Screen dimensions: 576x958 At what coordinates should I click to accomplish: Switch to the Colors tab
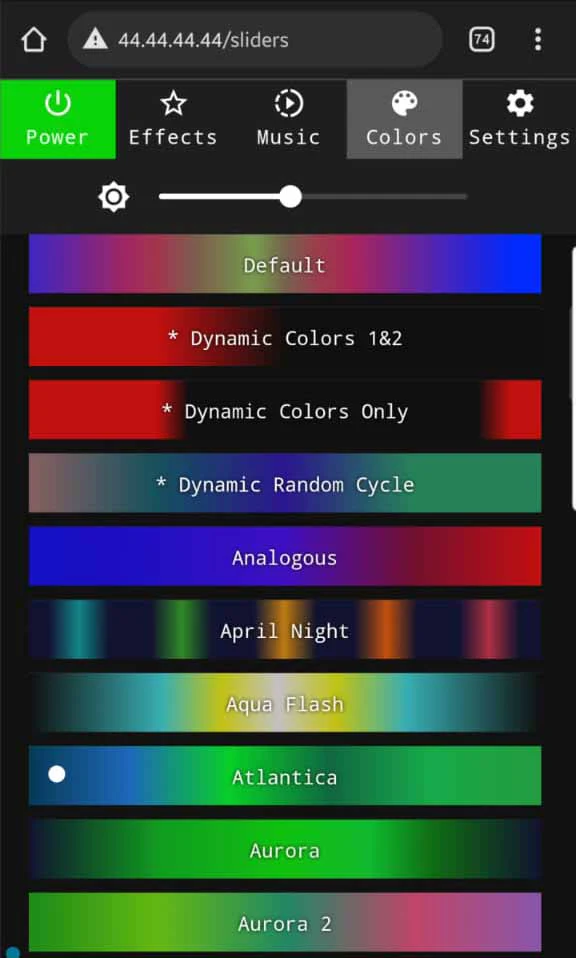(404, 120)
